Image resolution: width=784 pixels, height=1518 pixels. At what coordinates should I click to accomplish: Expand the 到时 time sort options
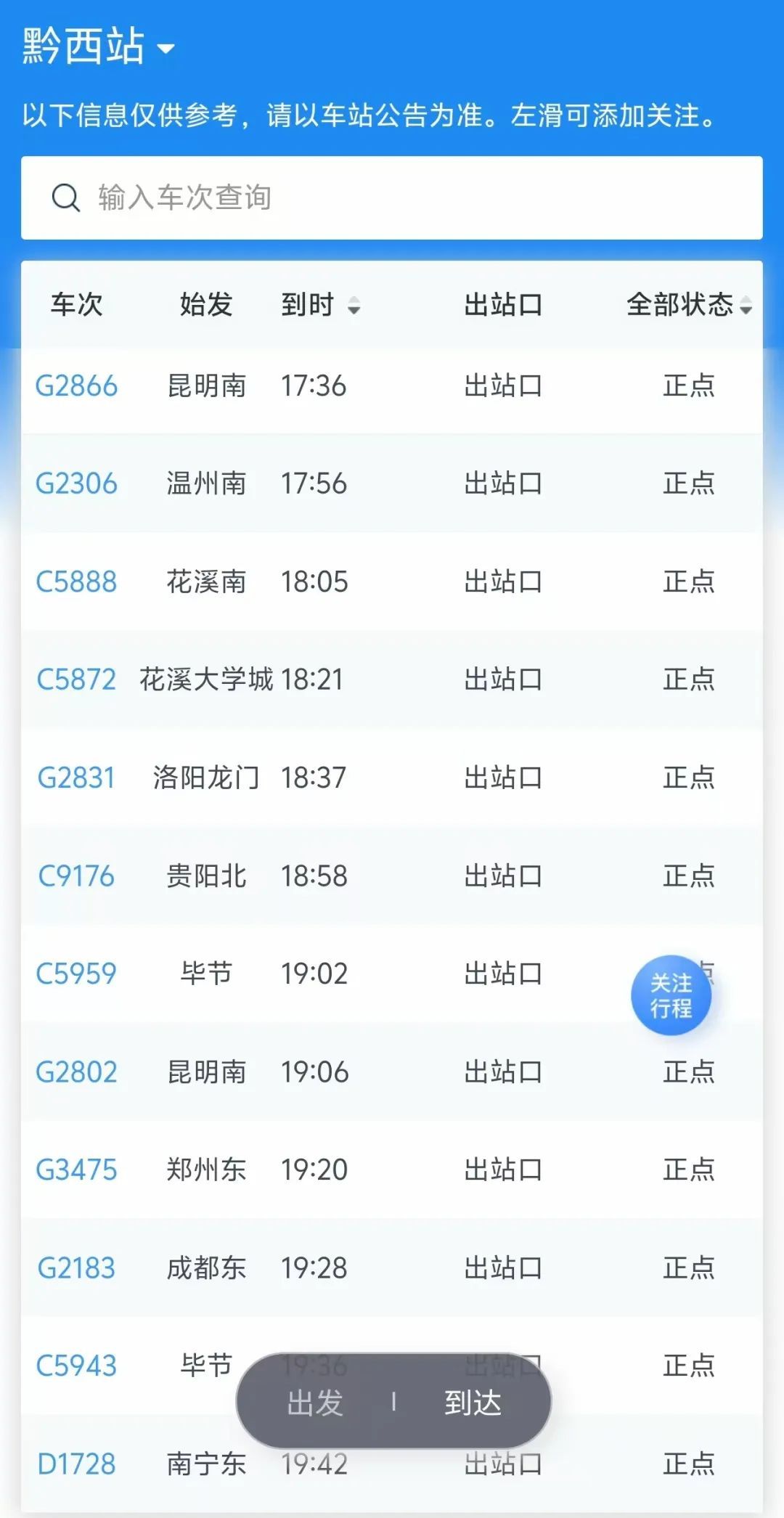319,306
